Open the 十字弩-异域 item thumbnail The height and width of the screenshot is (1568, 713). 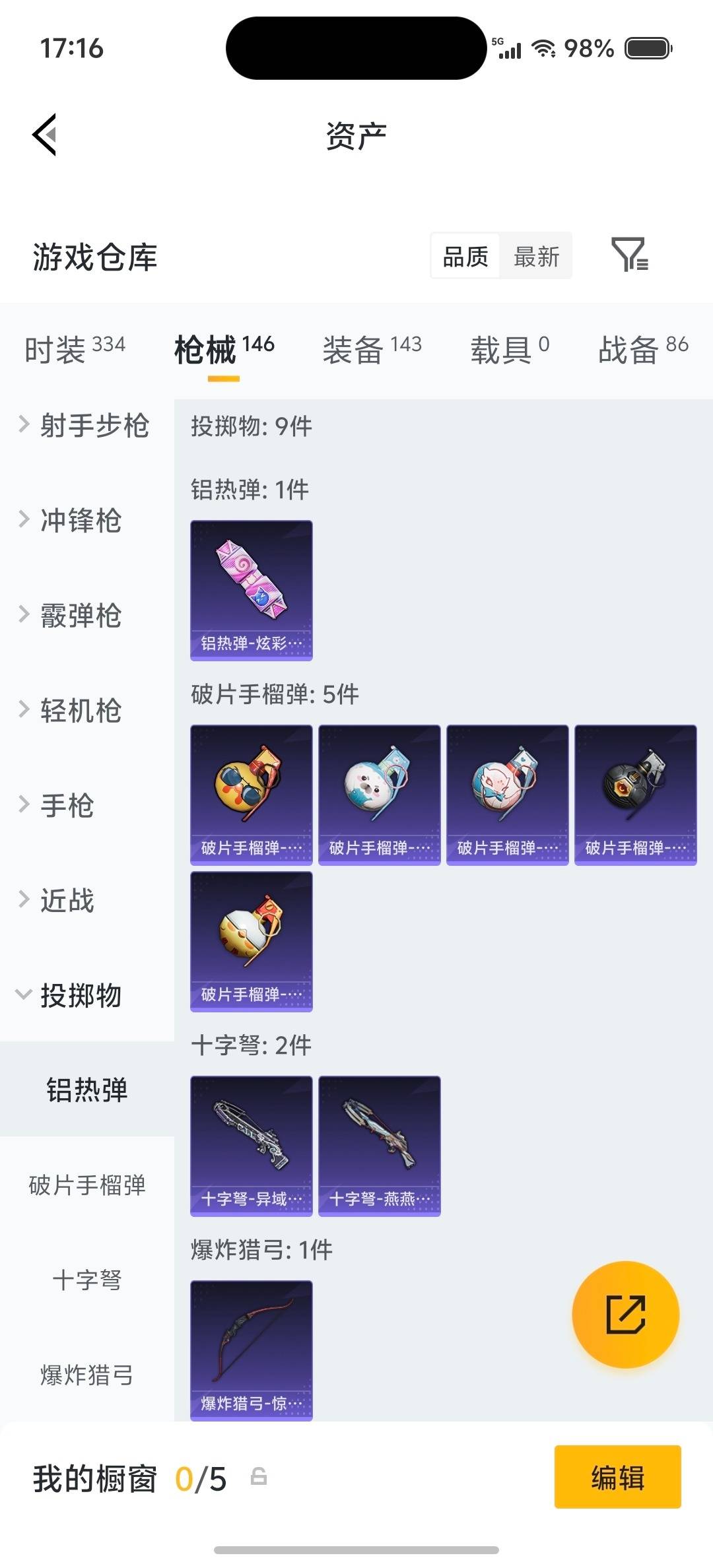pyautogui.click(x=251, y=1147)
